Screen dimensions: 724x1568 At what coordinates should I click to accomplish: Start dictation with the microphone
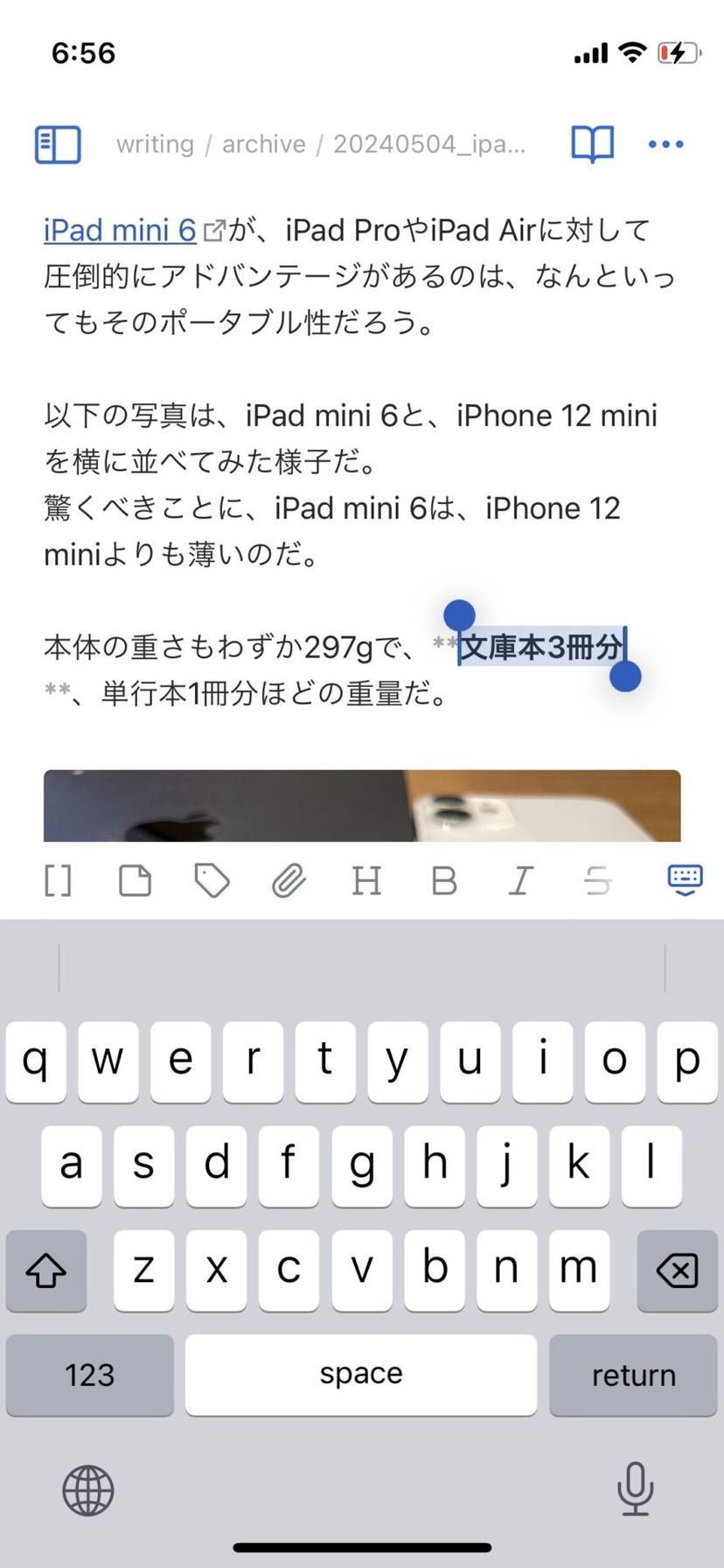pyautogui.click(x=635, y=1488)
